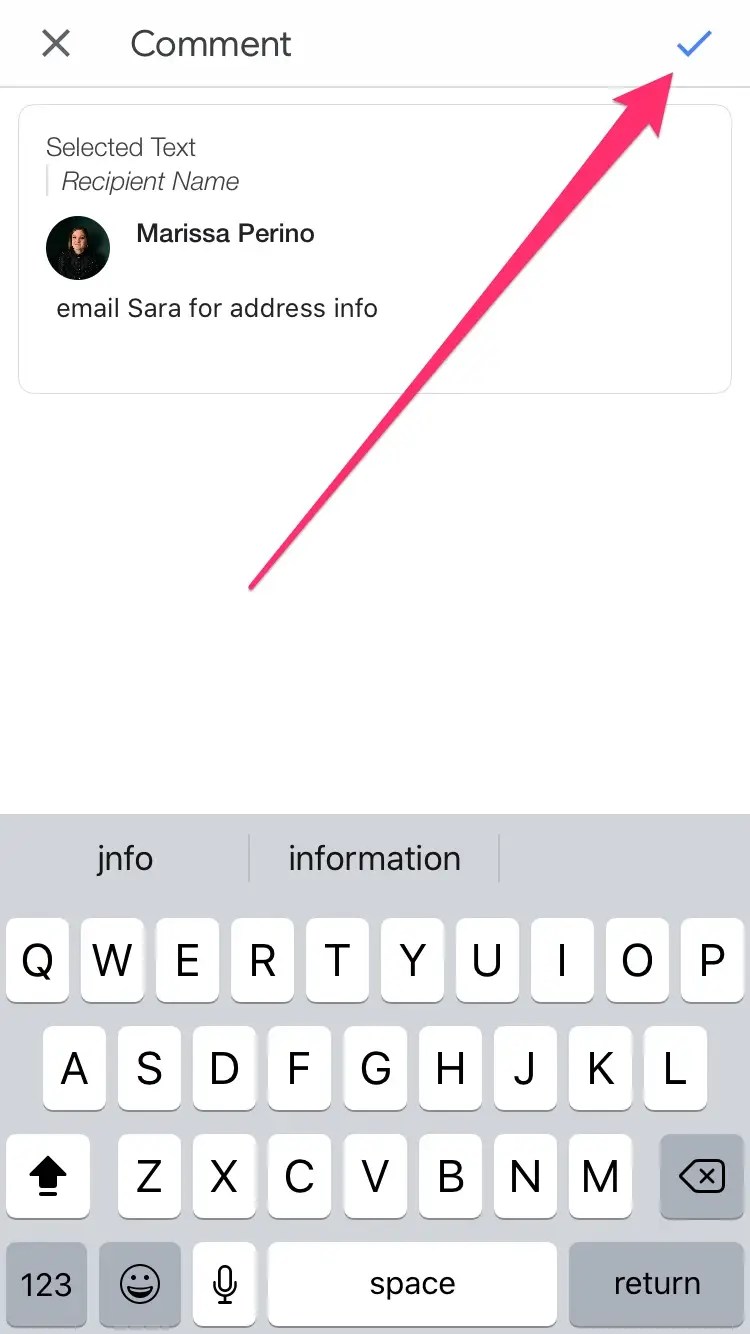
Task: Confirm the comment with the checkmark
Action: (x=693, y=43)
